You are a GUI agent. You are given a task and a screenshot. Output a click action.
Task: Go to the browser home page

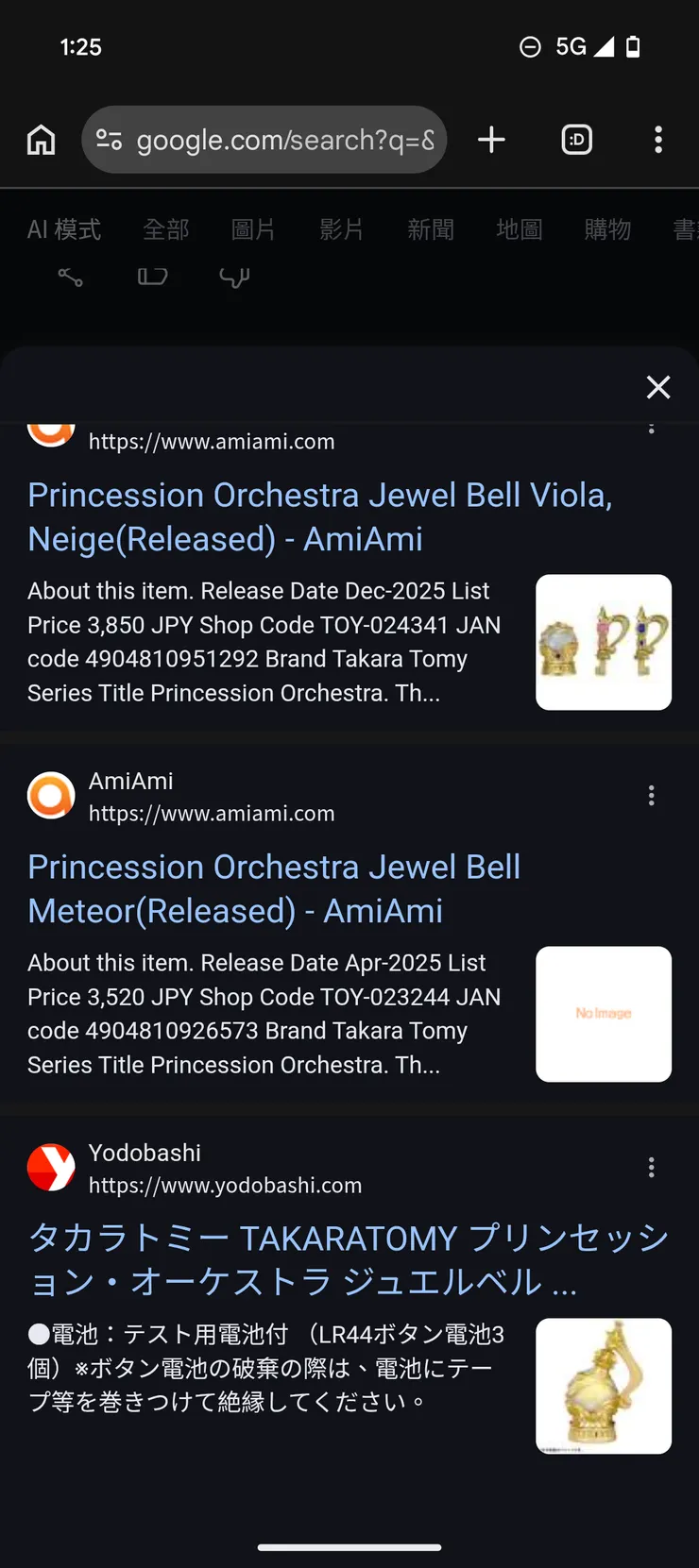pos(41,140)
